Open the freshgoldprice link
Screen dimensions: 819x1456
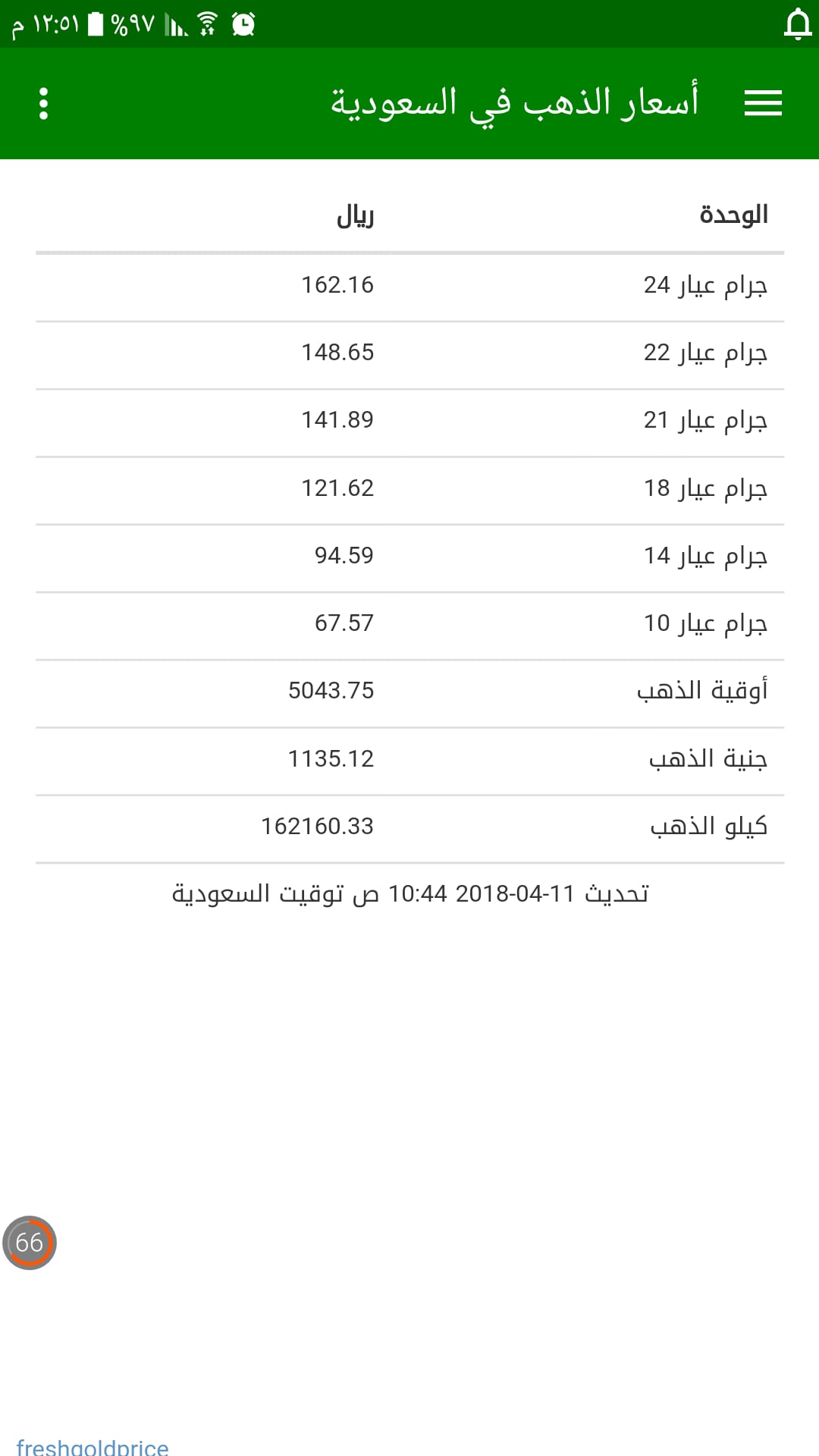coord(93,1445)
